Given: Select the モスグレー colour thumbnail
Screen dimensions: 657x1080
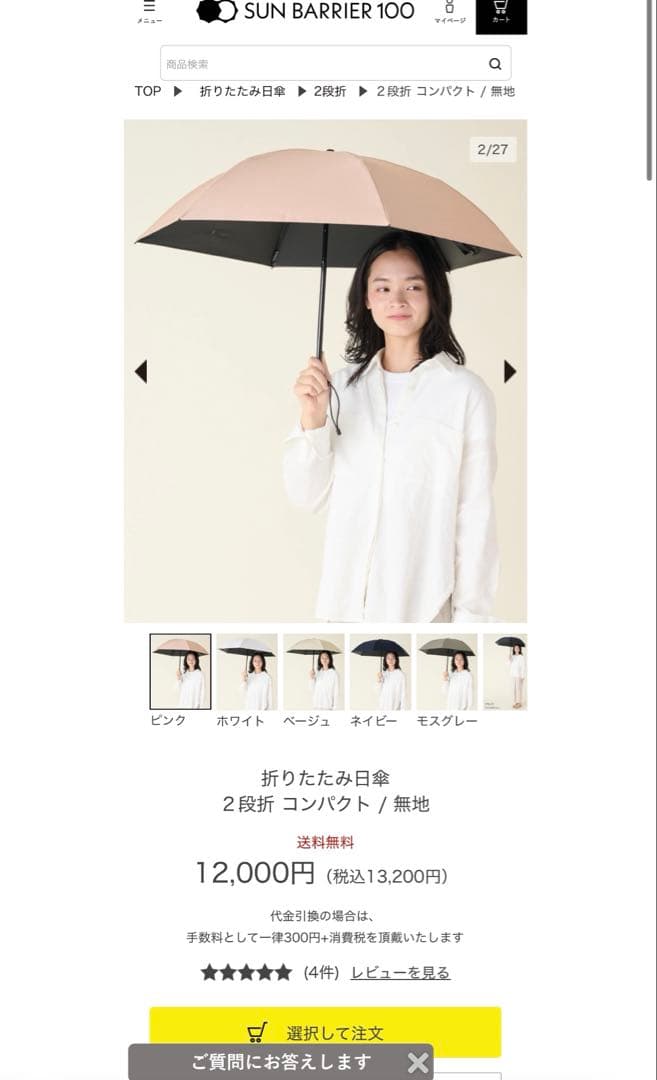Looking at the screenshot, I should pos(446,671).
